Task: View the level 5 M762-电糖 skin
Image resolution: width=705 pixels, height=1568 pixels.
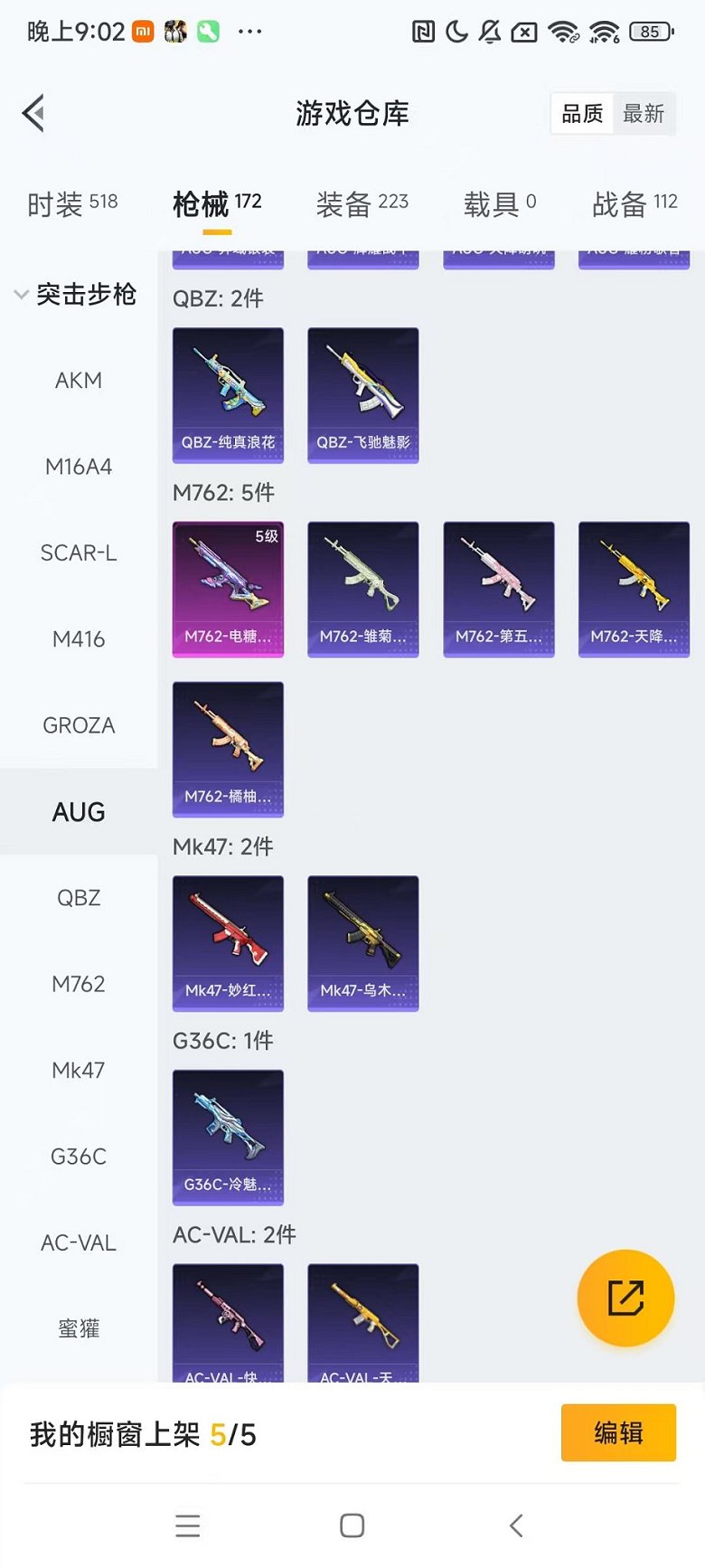Action: 228,589
